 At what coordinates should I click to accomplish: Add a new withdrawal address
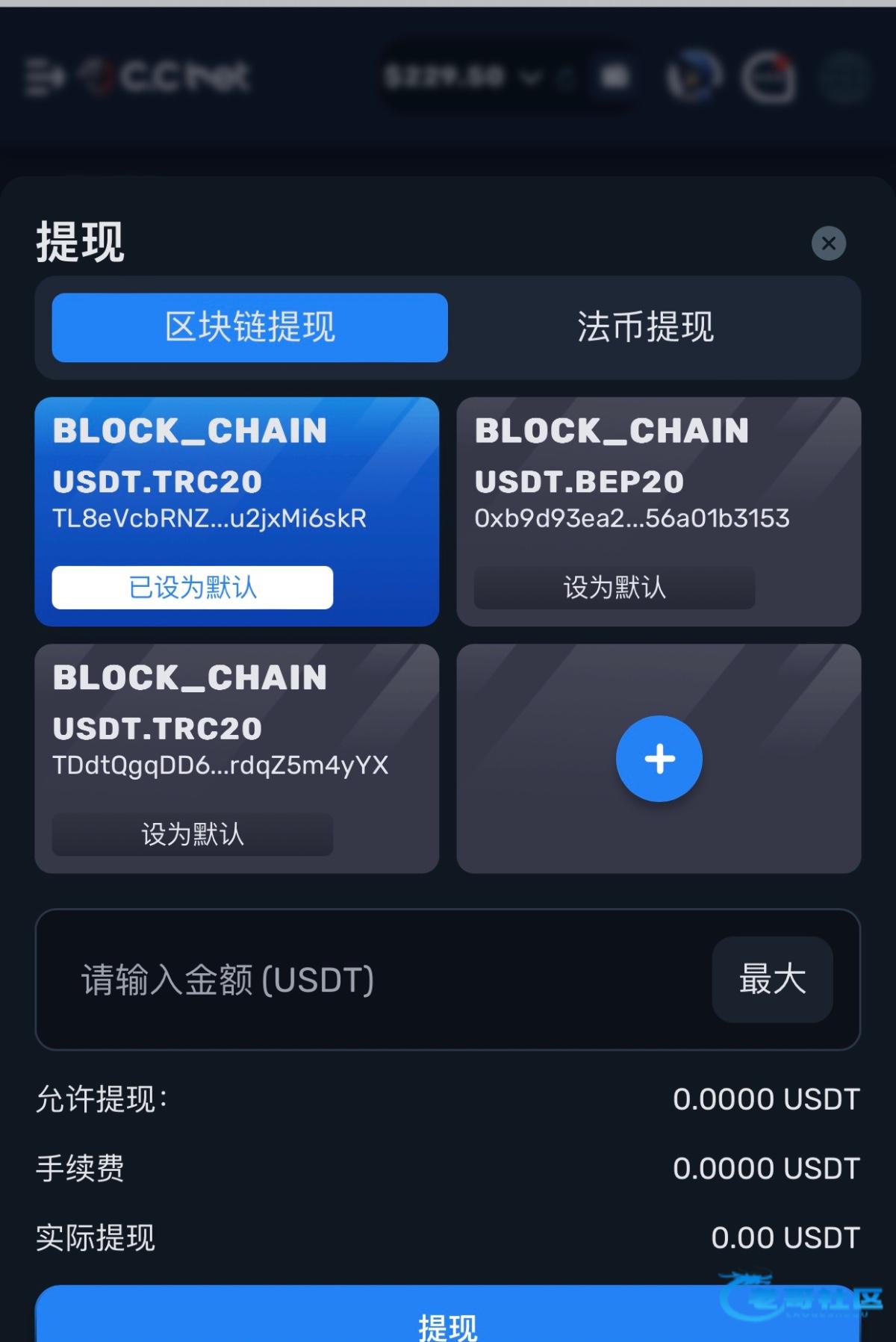click(x=659, y=759)
